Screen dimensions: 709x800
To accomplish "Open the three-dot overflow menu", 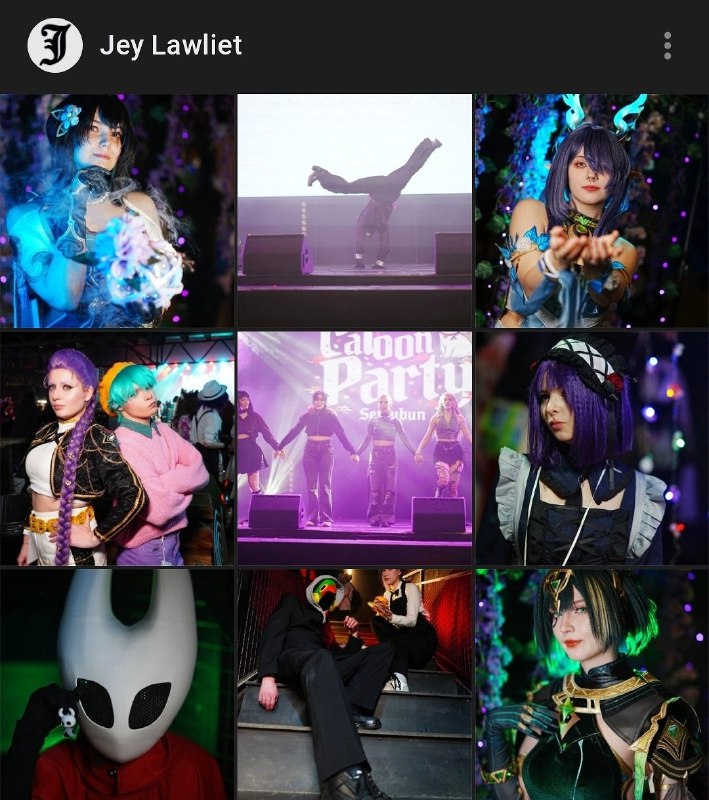I will click(667, 46).
